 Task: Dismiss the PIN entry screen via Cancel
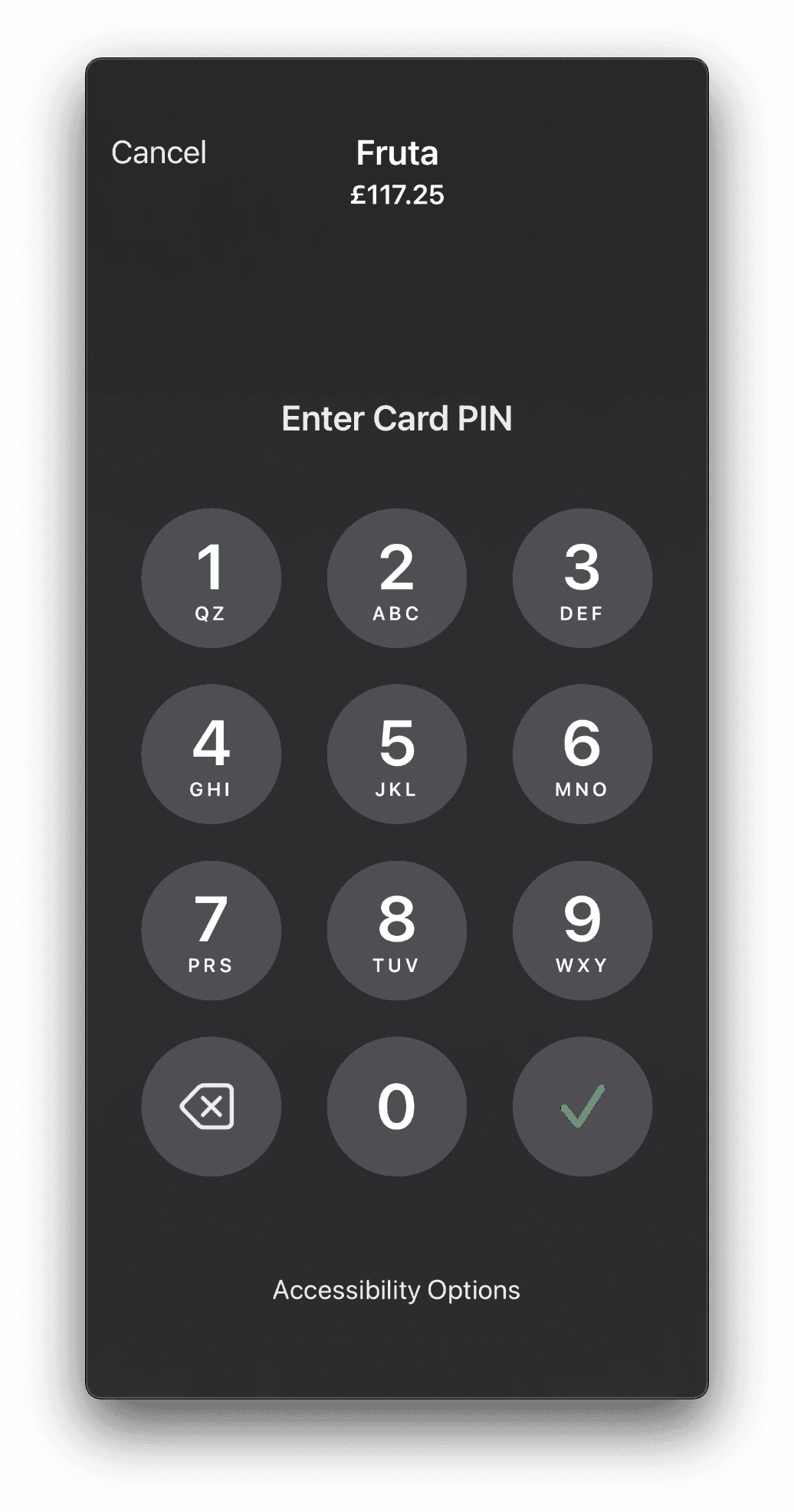(159, 152)
